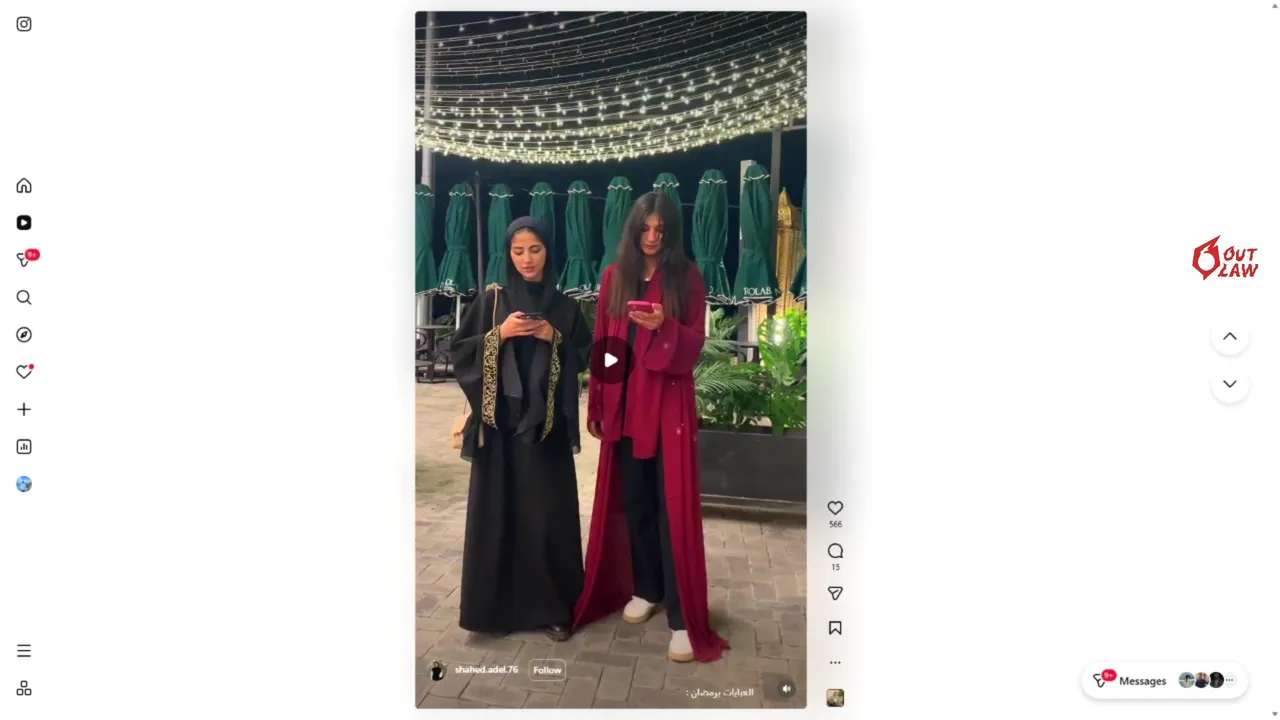1280x720 pixels.
Task: Open direct messages from the sidebar
Action: (24, 260)
